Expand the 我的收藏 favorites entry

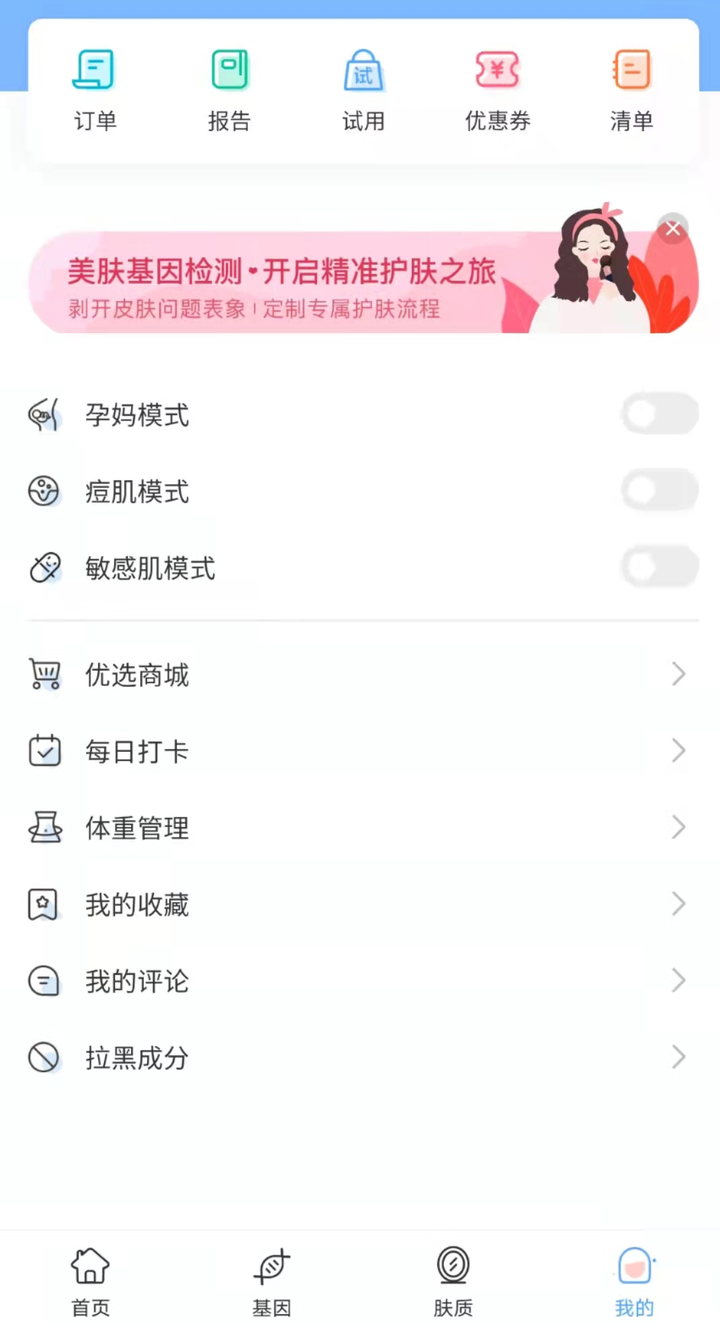(678, 904)
